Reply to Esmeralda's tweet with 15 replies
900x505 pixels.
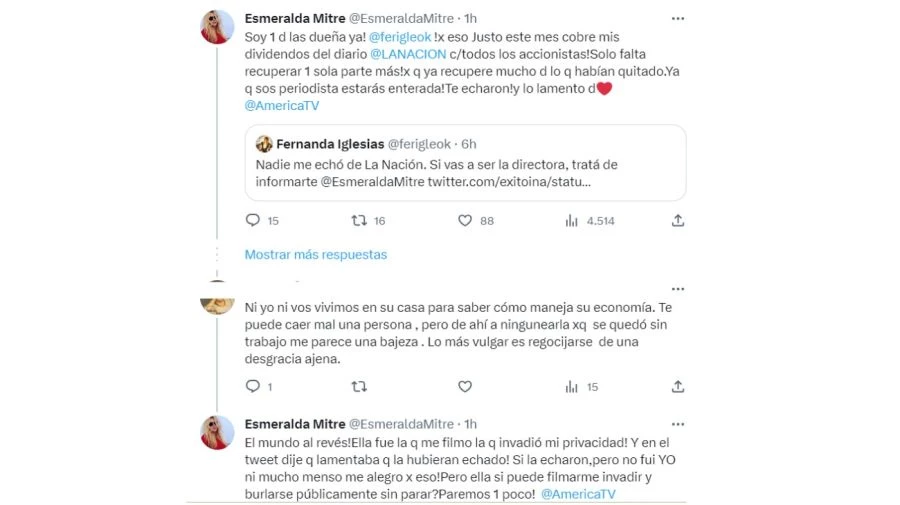[253, 220]
